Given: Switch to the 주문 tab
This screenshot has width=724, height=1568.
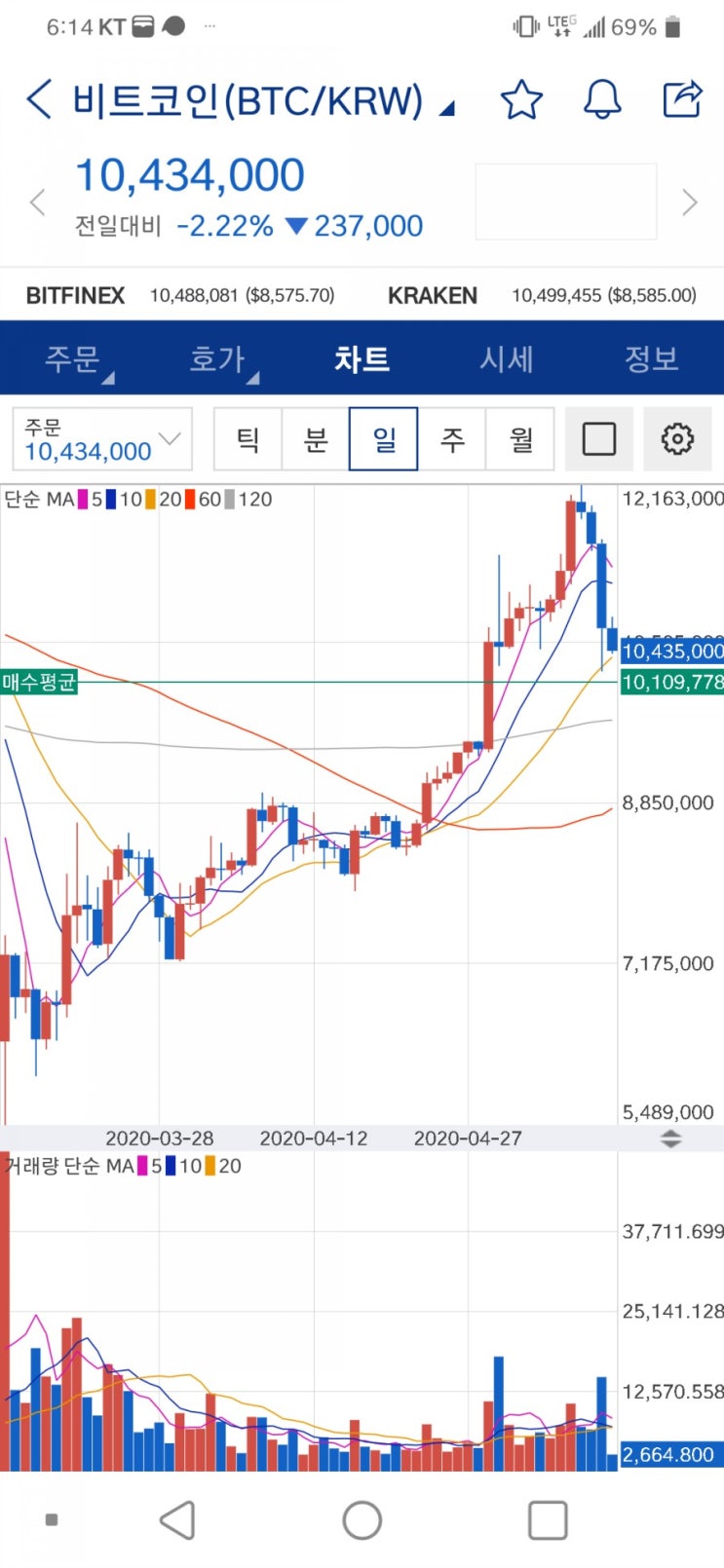Looking at the screenshot, I should pyautogui.click(x=73, y=359).
